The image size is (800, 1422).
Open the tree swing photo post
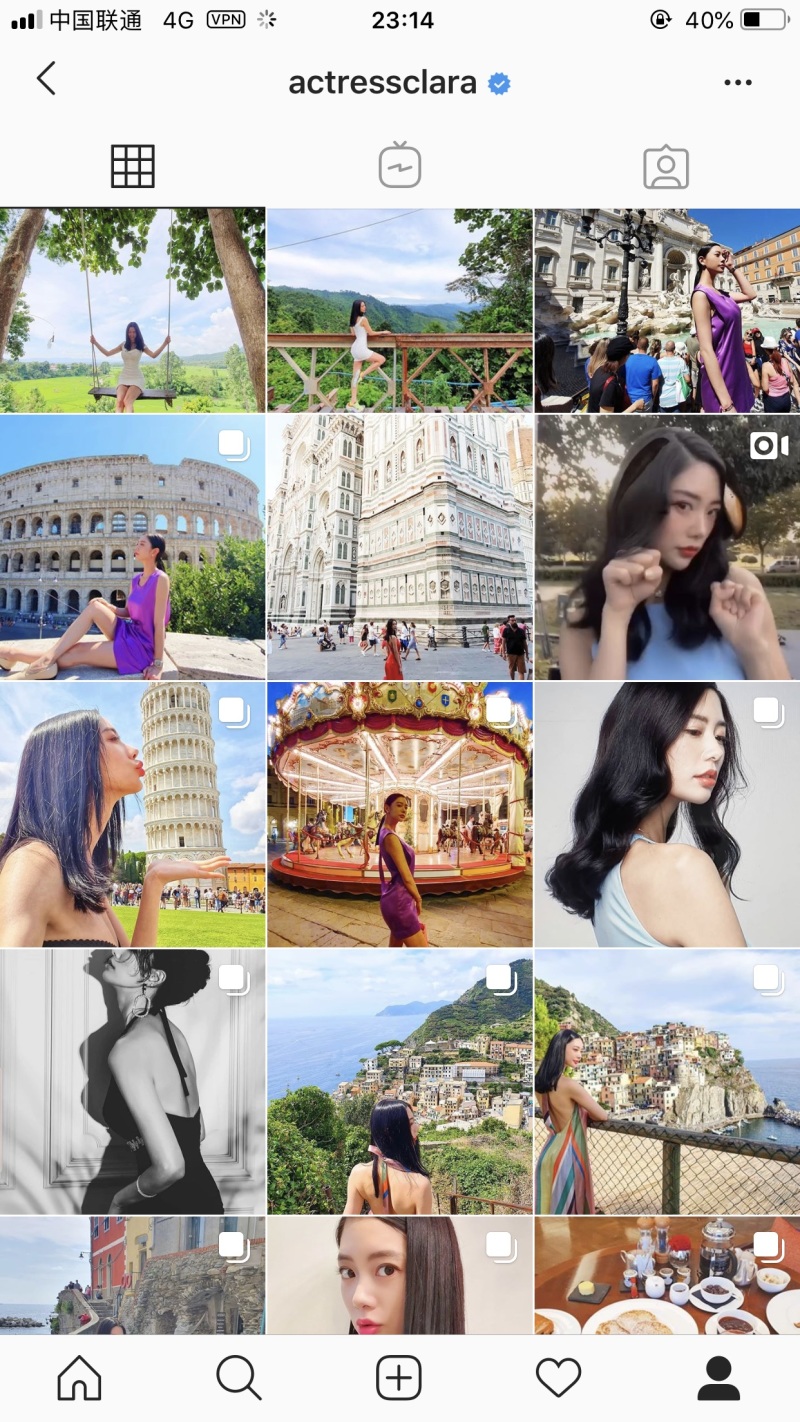click(x=132, y=310)
